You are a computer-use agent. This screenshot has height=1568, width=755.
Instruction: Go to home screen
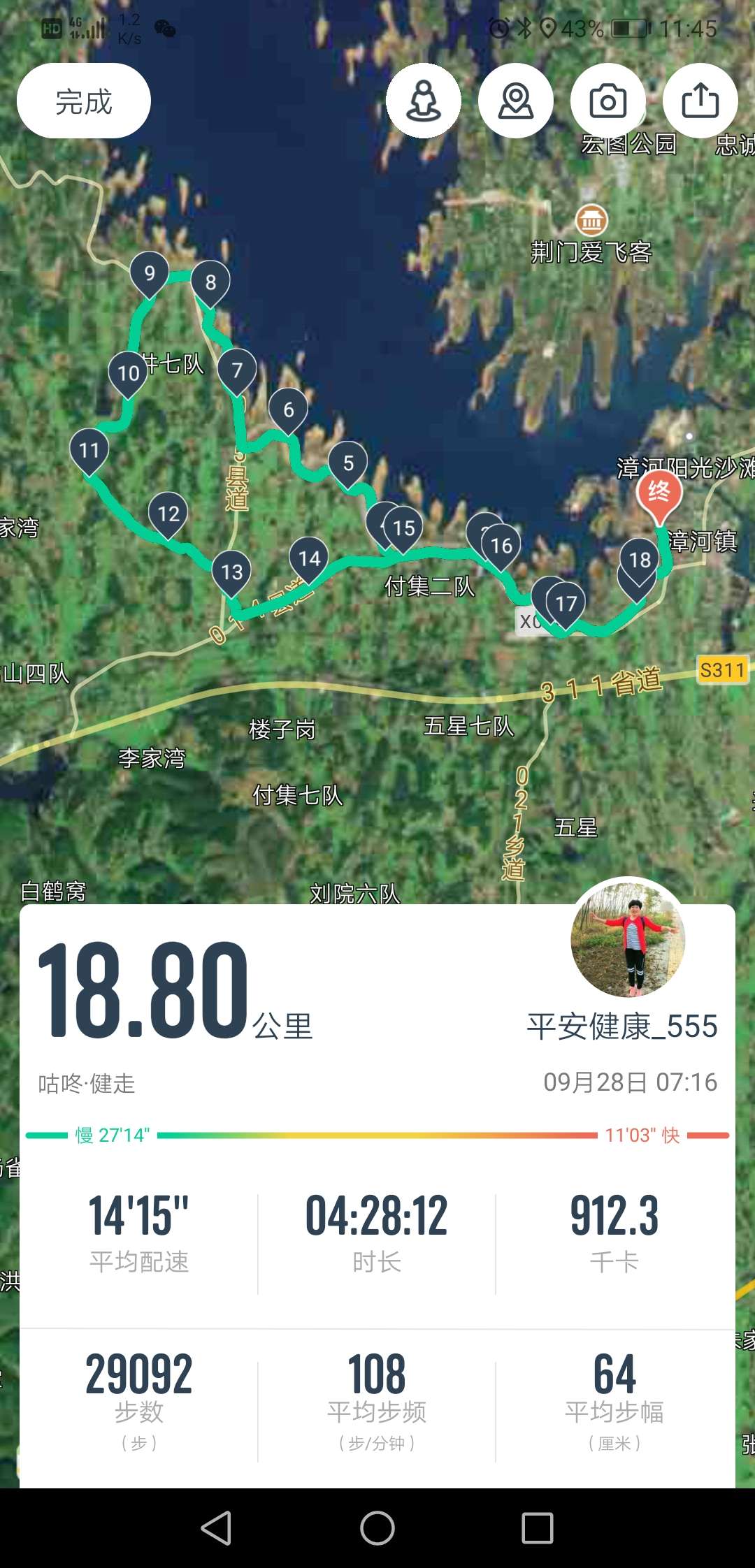(x=377, y=1527)
